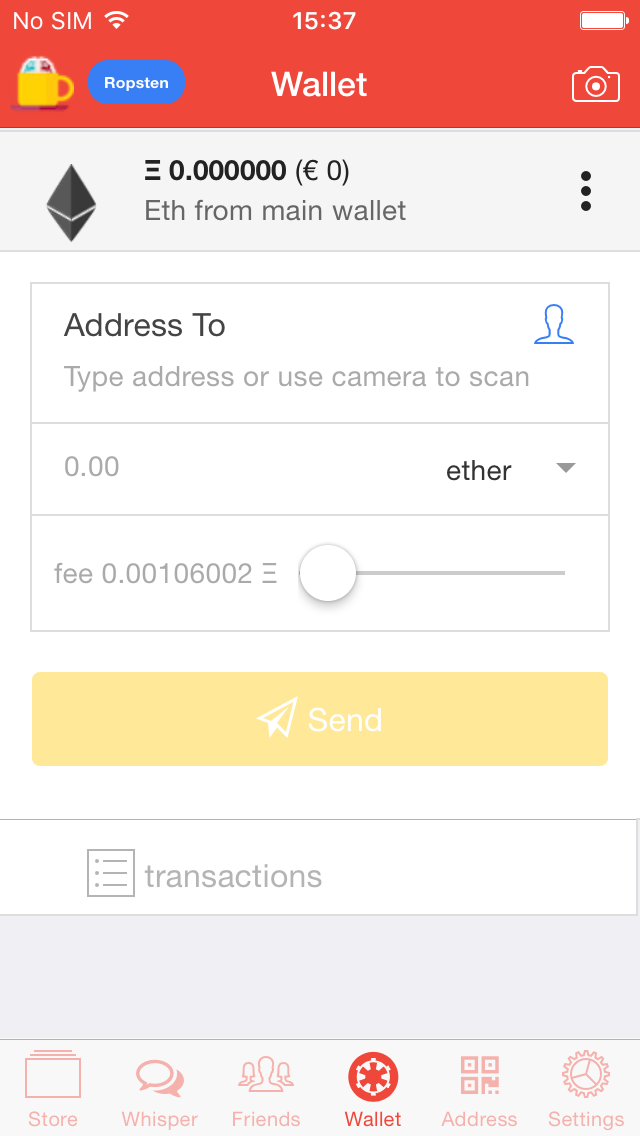
Task: Tap the amount field
Action: 200,468
